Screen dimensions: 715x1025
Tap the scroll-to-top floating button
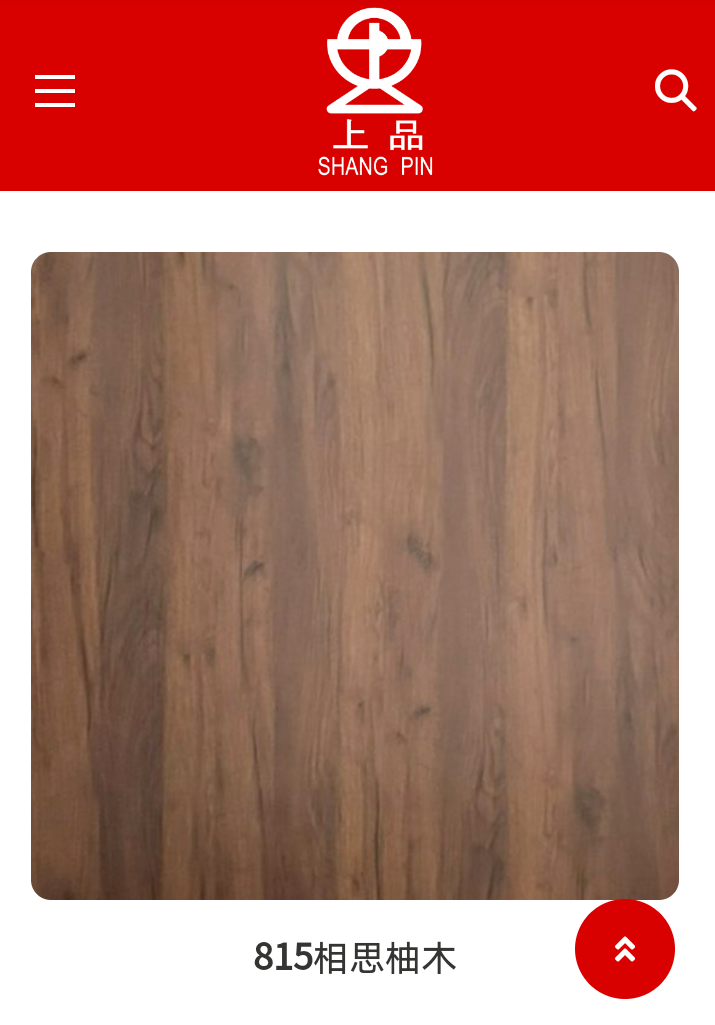pos(625,949)
